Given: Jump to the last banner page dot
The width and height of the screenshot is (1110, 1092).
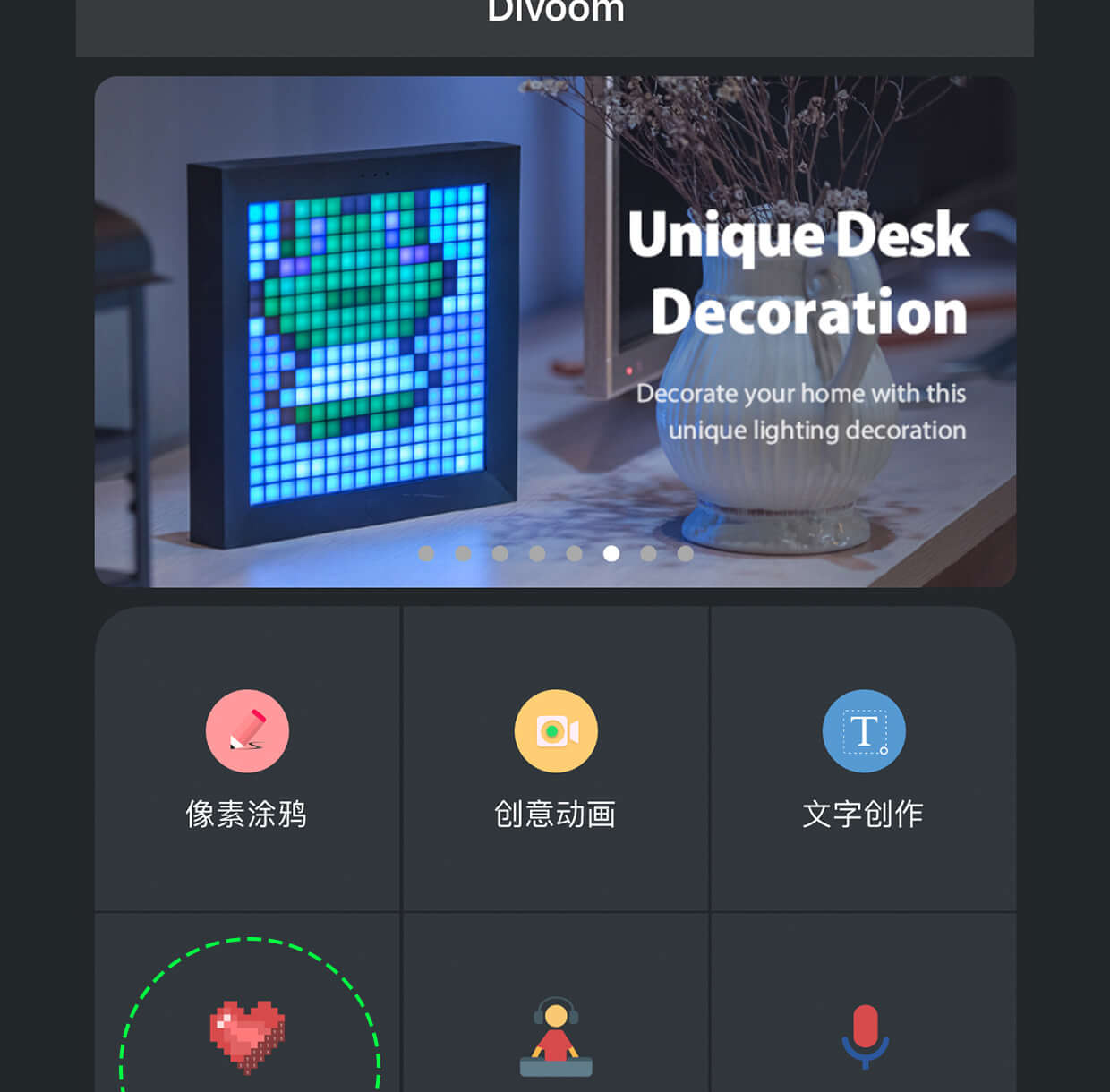Looking at the screenshot, I should point(686,554).
